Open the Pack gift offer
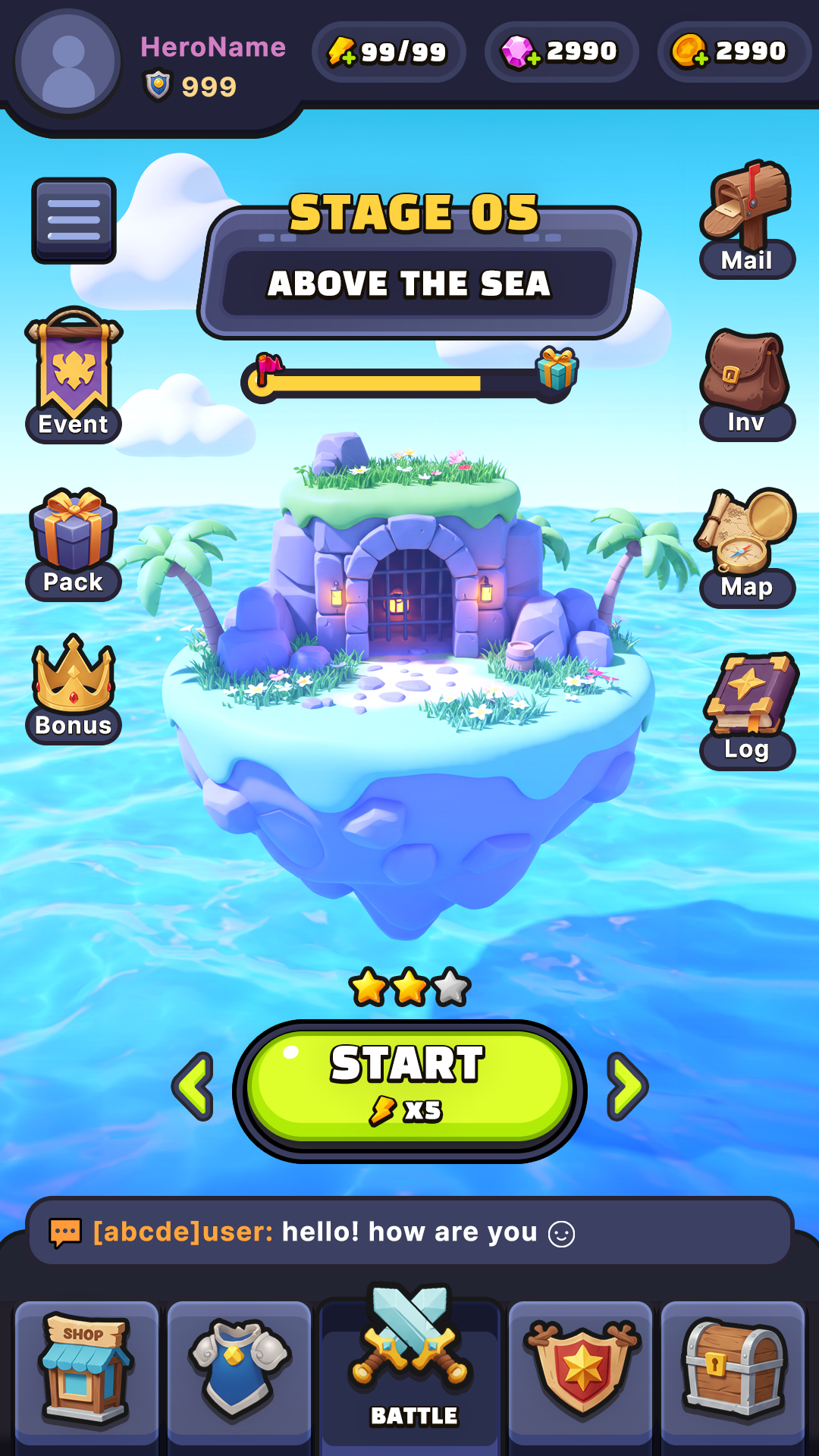819x1456 pixels. pos(74,544)
